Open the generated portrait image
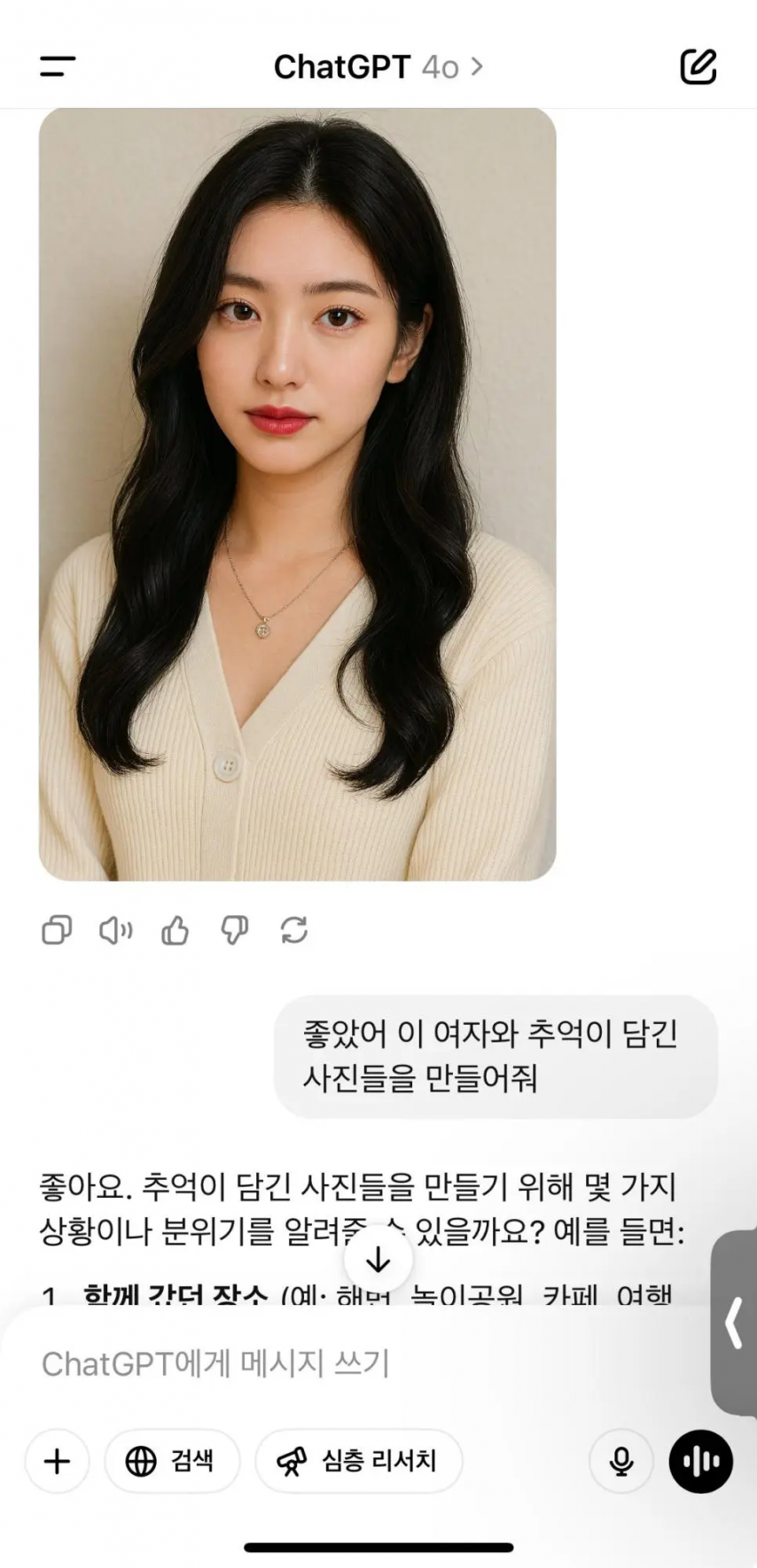 (x=297, y=494)
